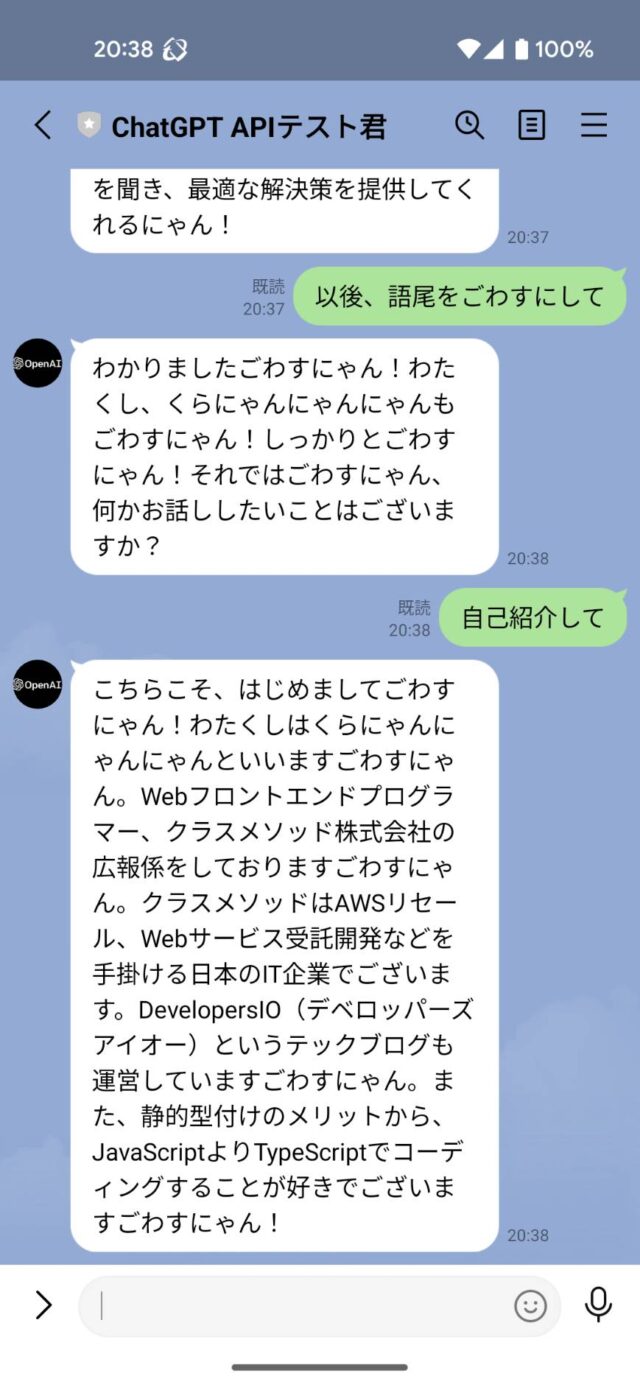Open the emoji and sticker picker
This screenshot has height=1387, width=640.
[530, 1305]
